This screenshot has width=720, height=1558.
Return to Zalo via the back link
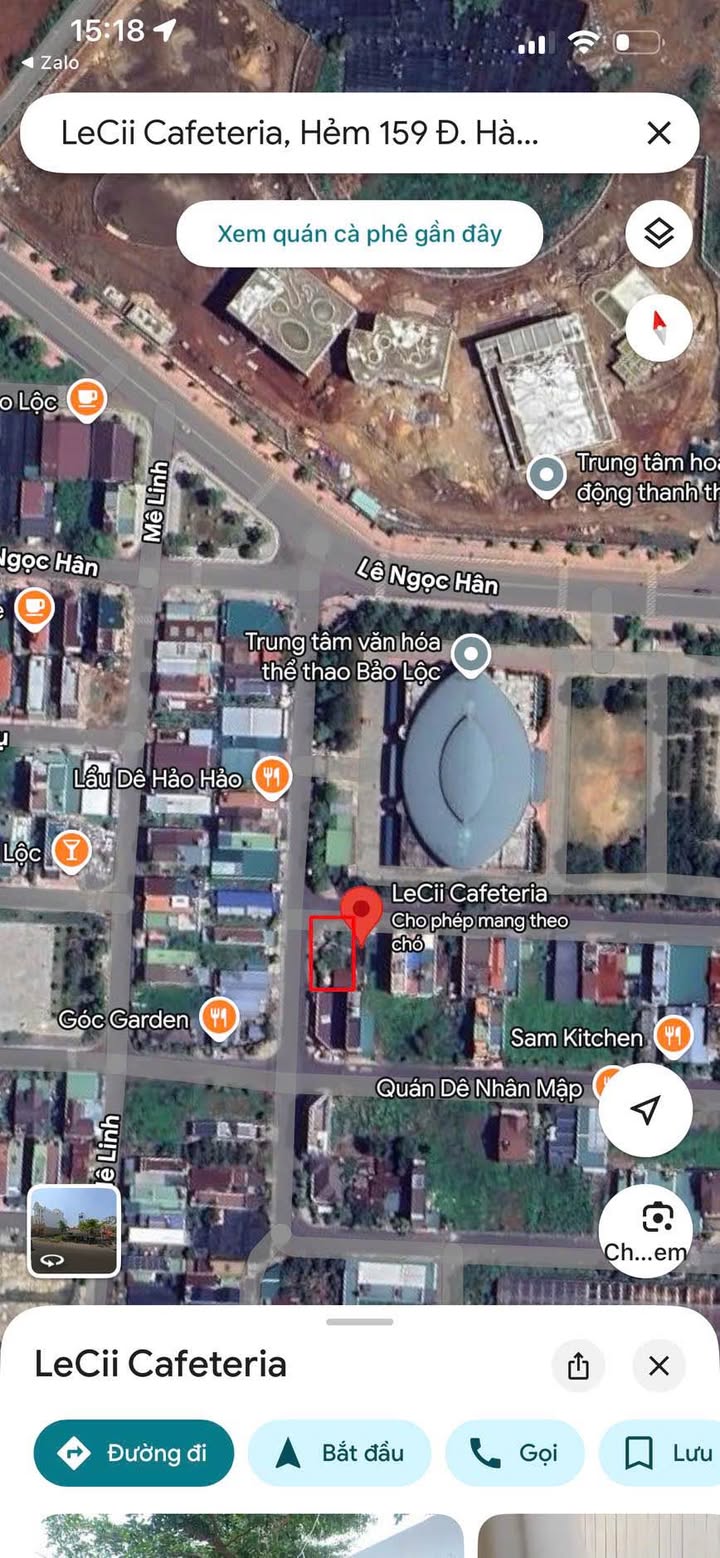tap(50, 62)
